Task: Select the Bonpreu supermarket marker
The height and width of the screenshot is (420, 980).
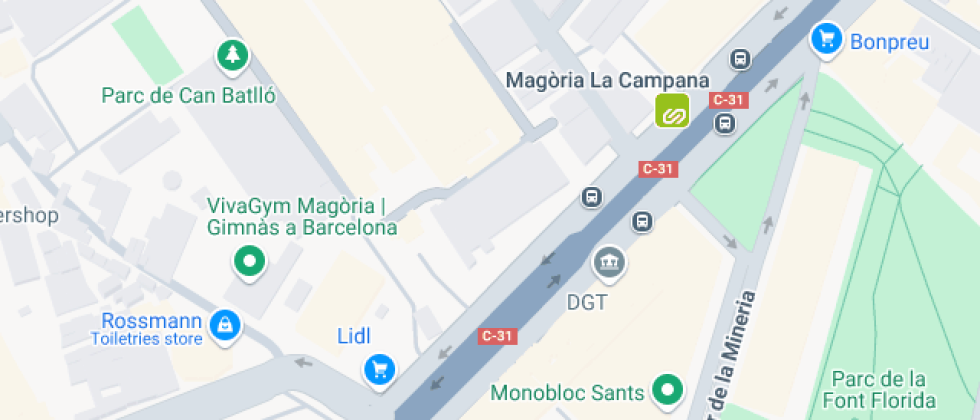Action: pyautogui.click(x=826, y=39)
